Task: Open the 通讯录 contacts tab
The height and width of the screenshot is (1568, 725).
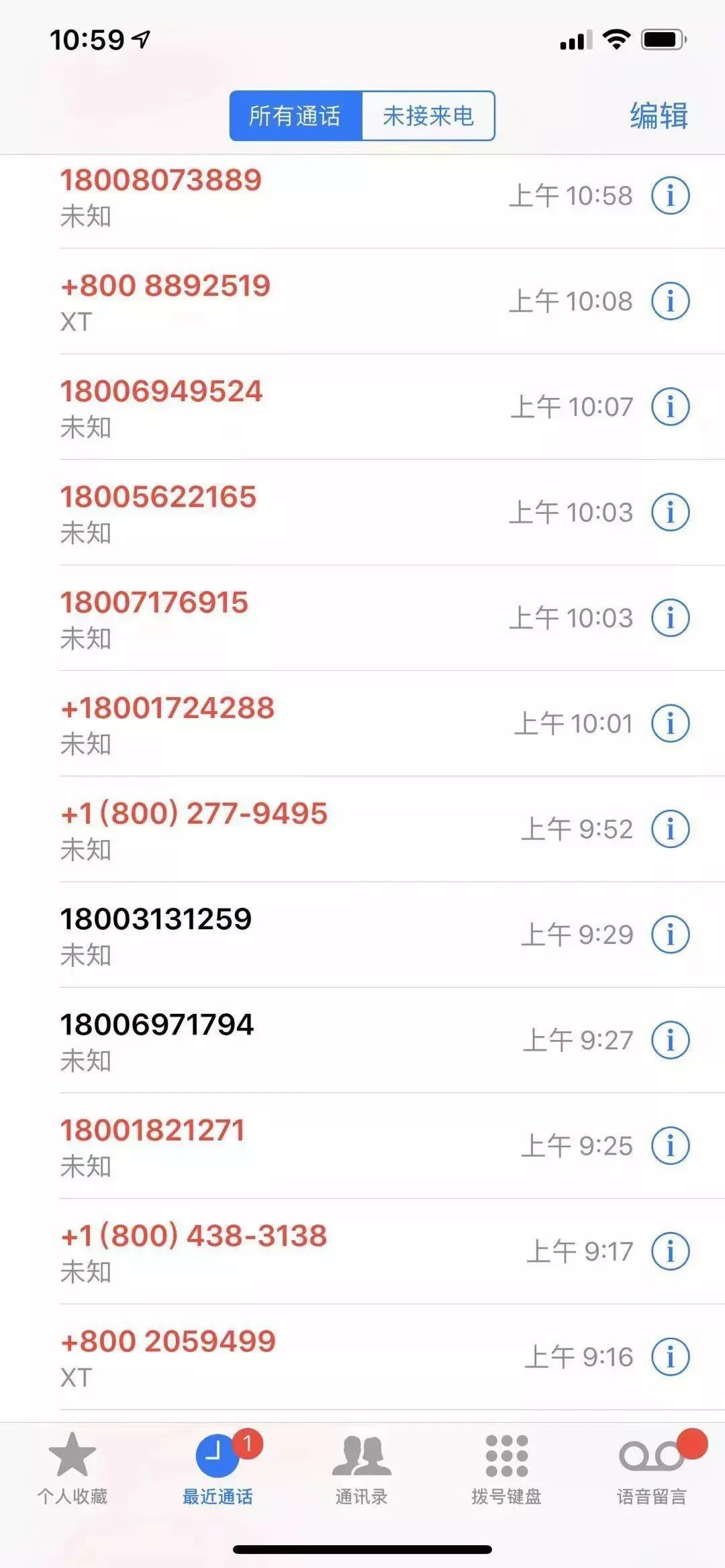Action: tap(362, 1469)
